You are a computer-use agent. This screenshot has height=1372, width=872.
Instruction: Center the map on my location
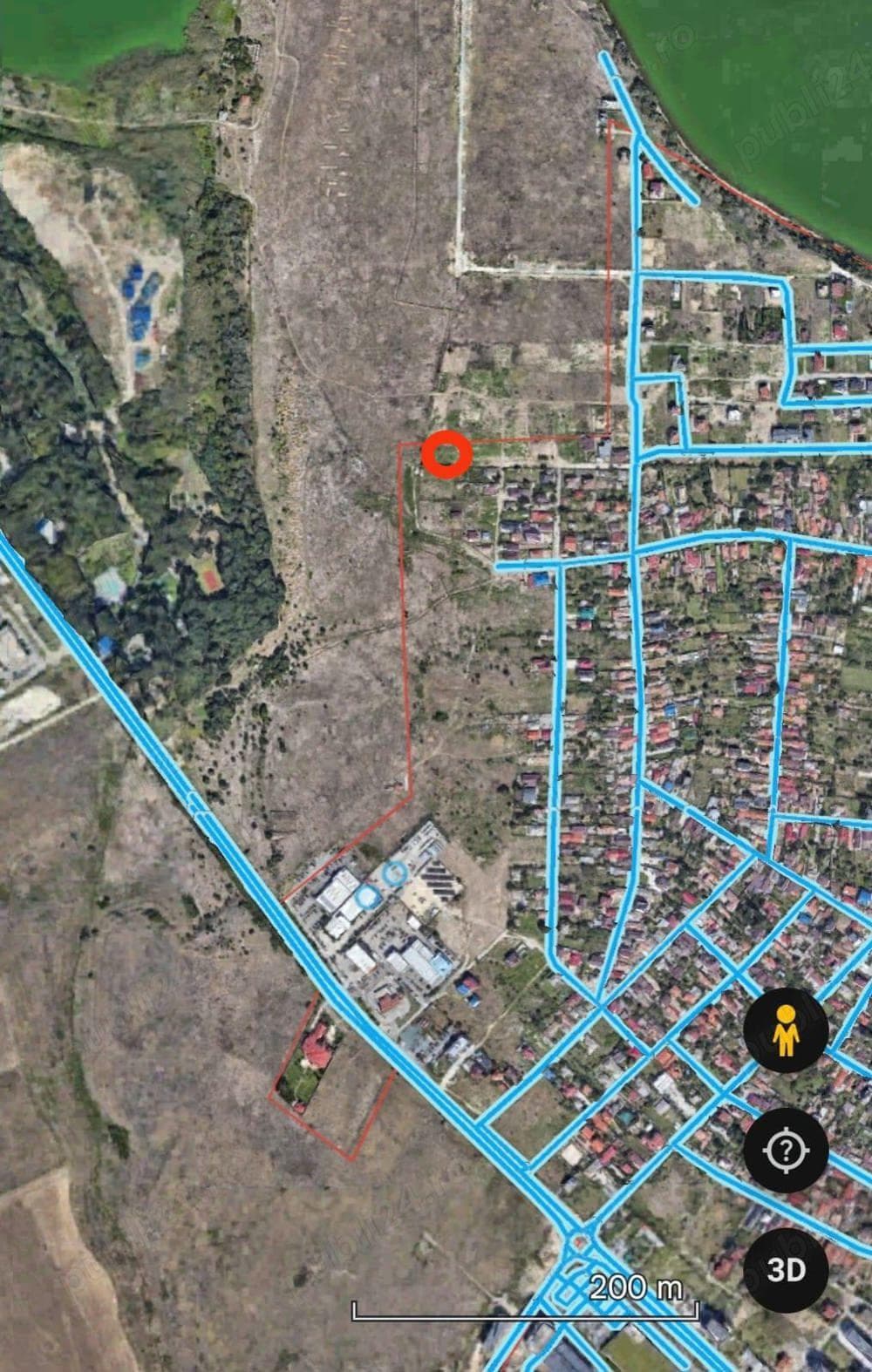[x=786, y=1151]
